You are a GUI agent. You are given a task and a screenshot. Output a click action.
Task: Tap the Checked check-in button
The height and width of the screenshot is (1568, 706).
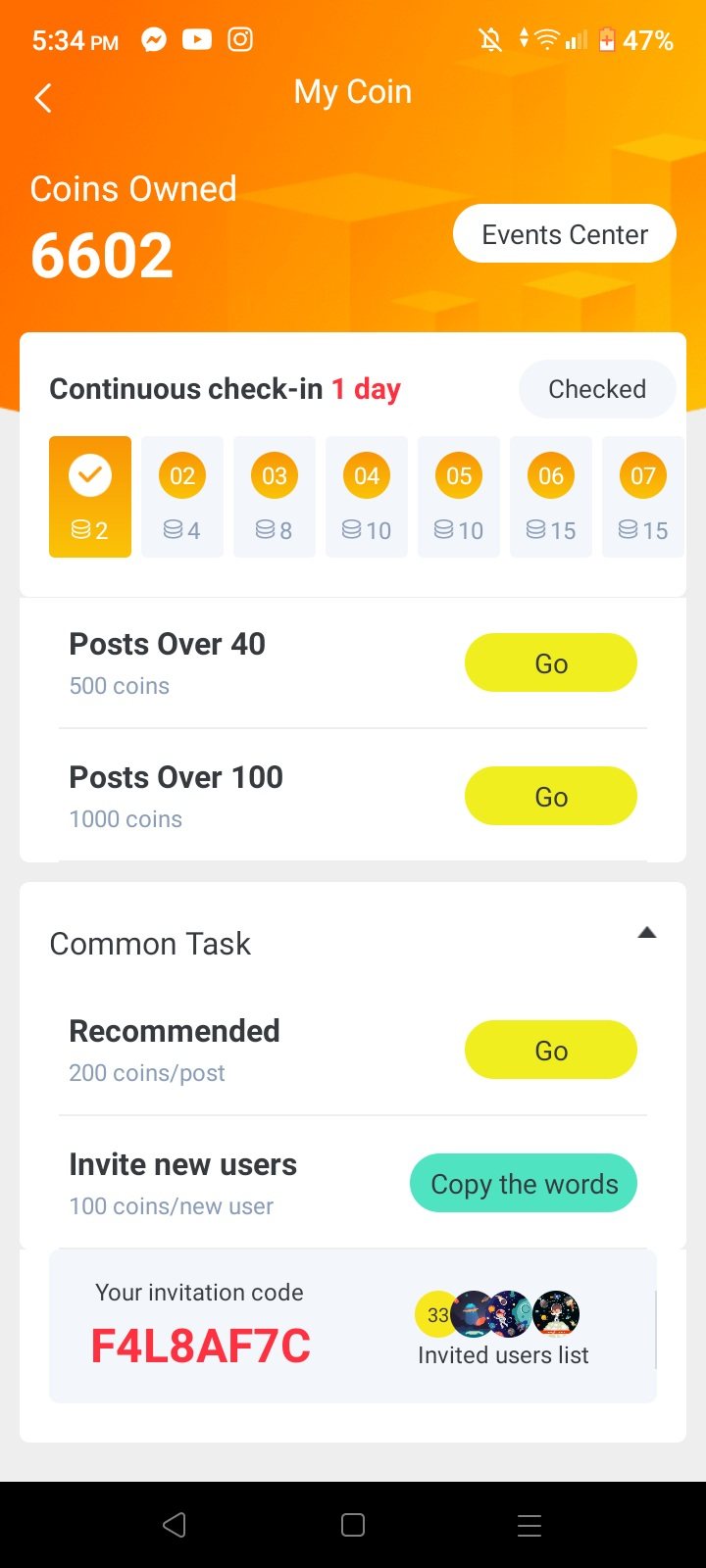click(x=596, y=389)
